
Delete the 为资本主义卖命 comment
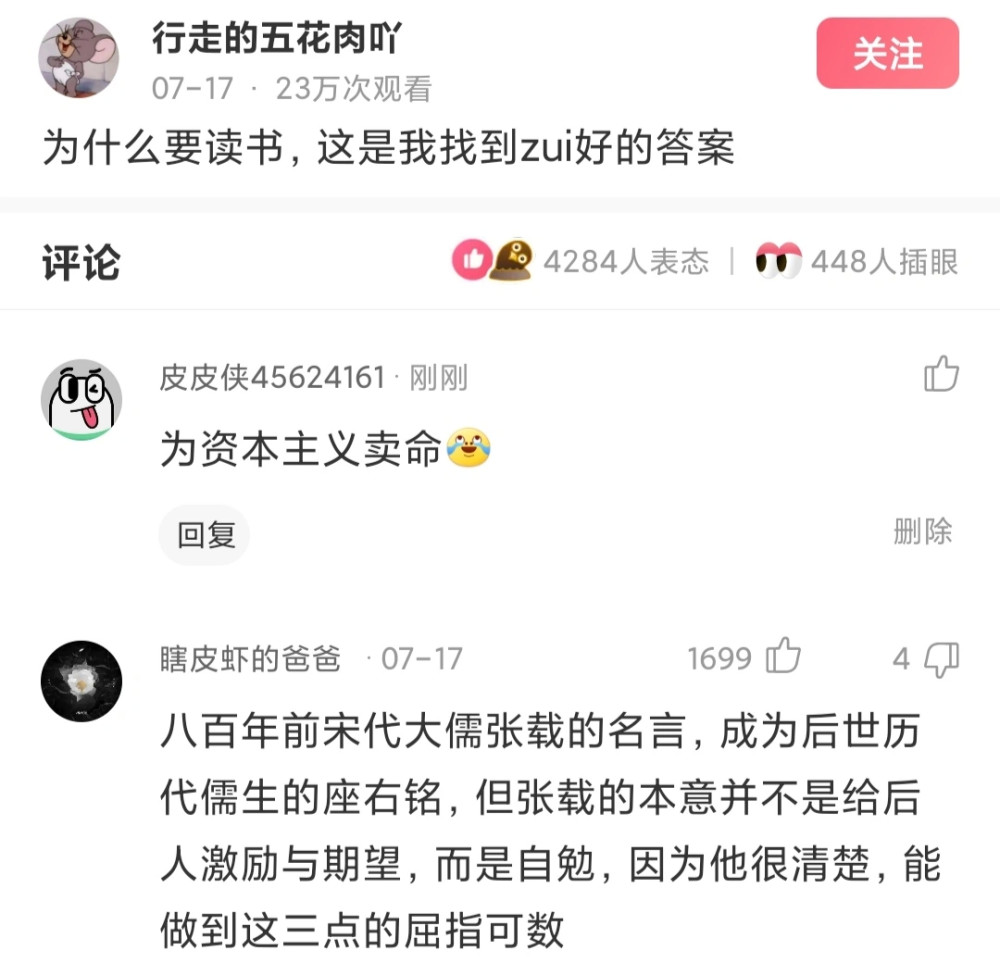[922, 531]
